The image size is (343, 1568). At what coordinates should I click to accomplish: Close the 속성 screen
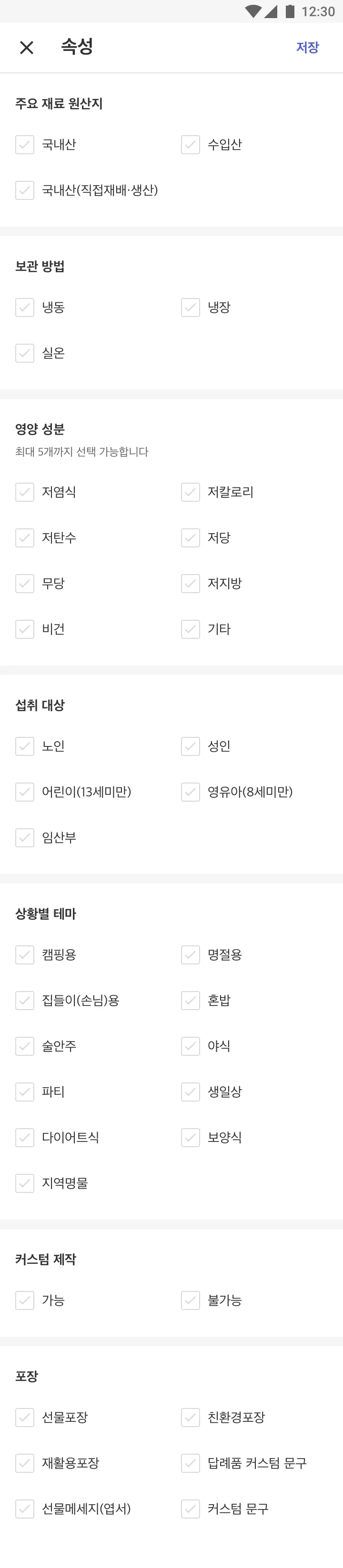click(26, 48)
